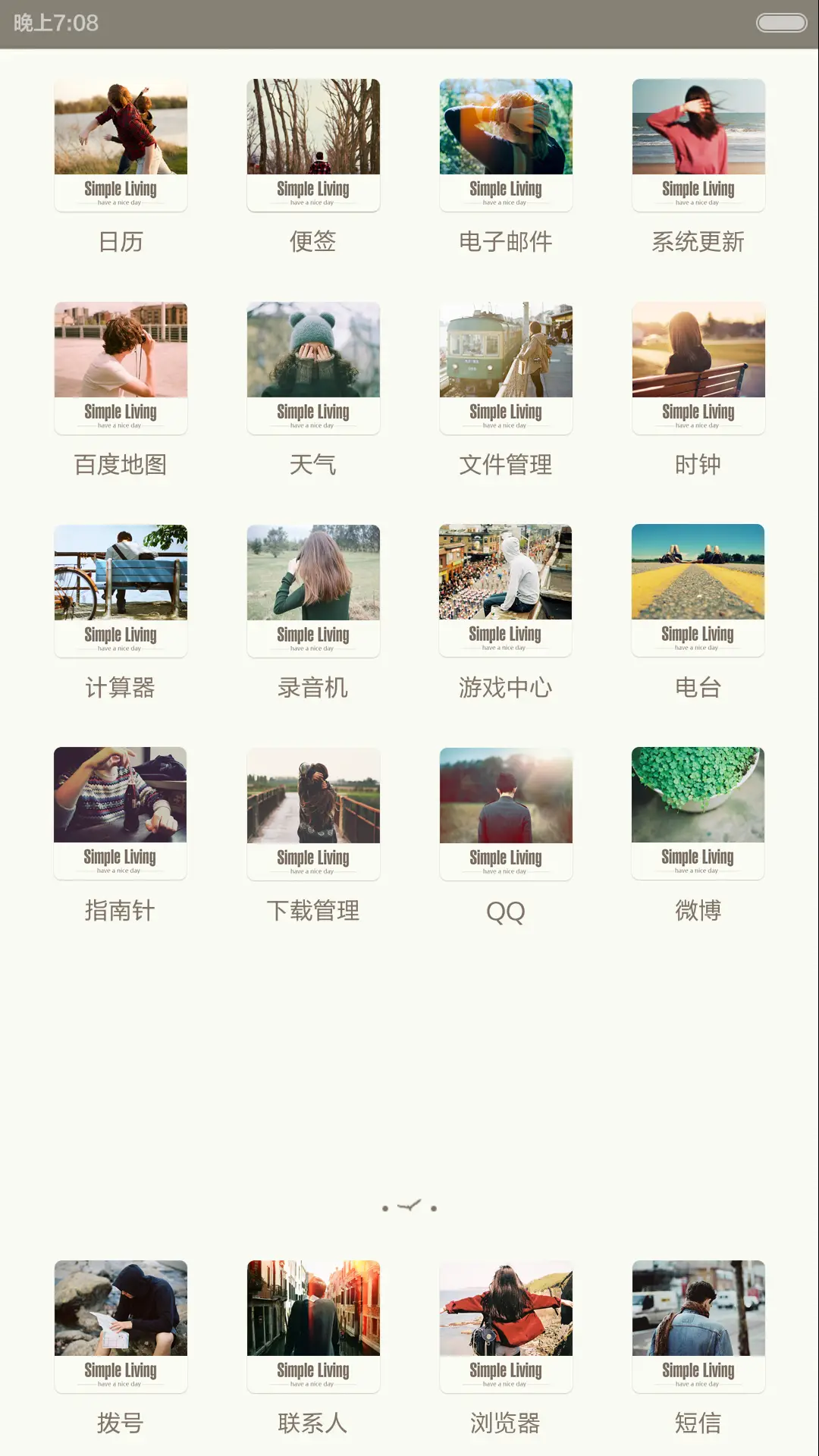
Task: Launch the 电台 radio app
Action: click(x=697, y=590)
